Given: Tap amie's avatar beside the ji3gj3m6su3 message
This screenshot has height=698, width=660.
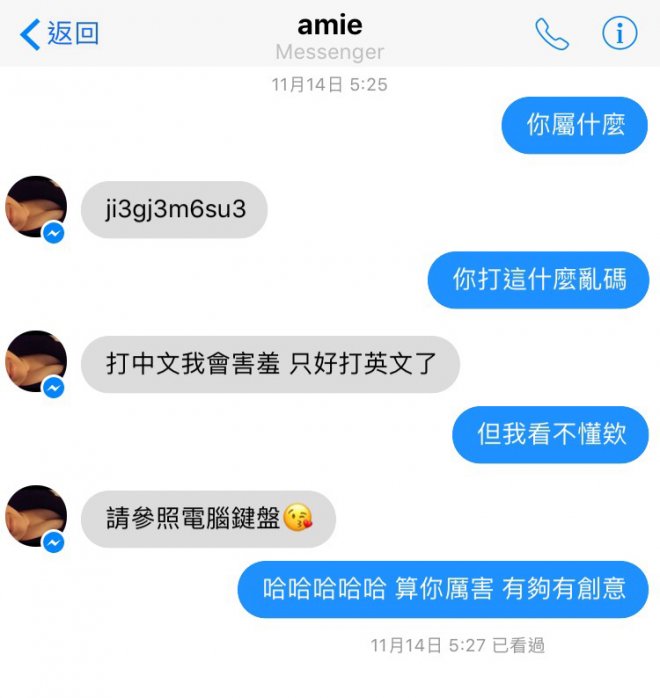Looking at the screenshot, I should coord(36,207).
